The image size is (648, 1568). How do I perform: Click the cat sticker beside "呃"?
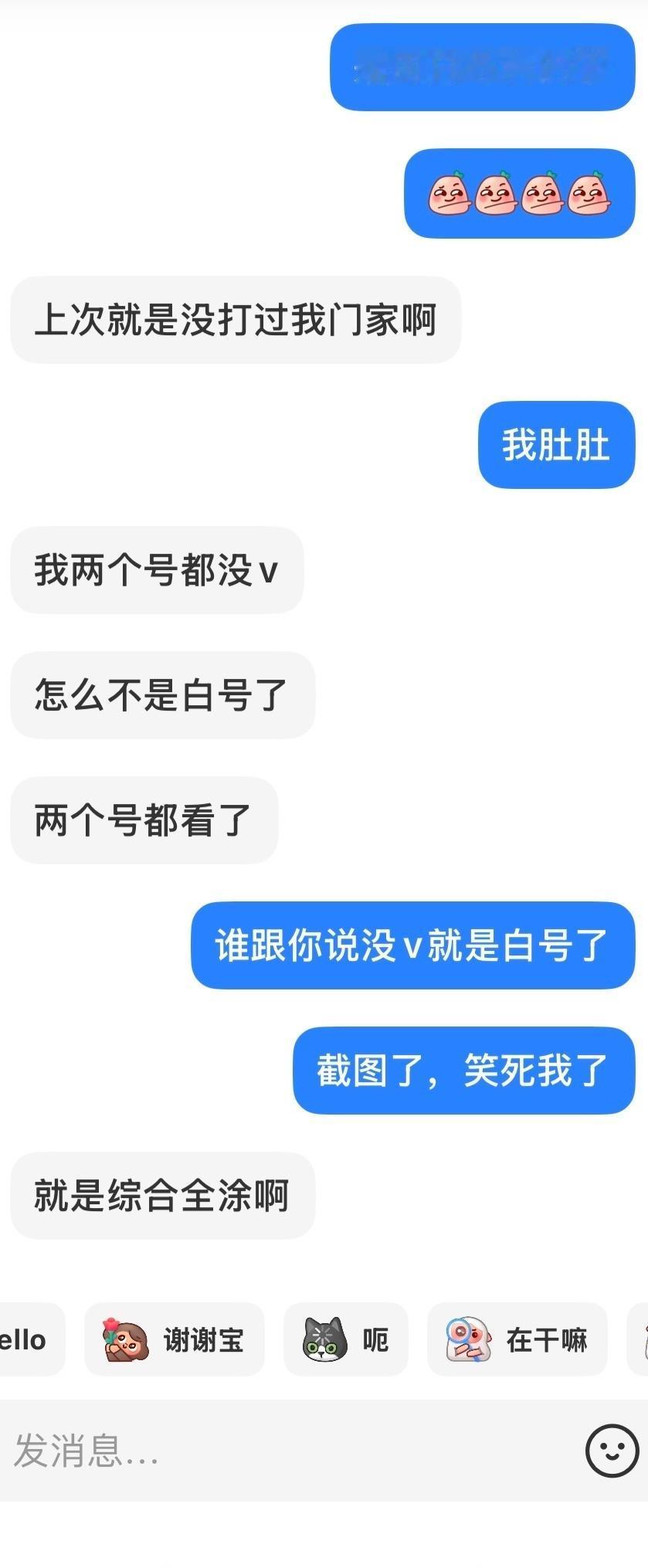pyautogui.click(x=324, y=1340)
